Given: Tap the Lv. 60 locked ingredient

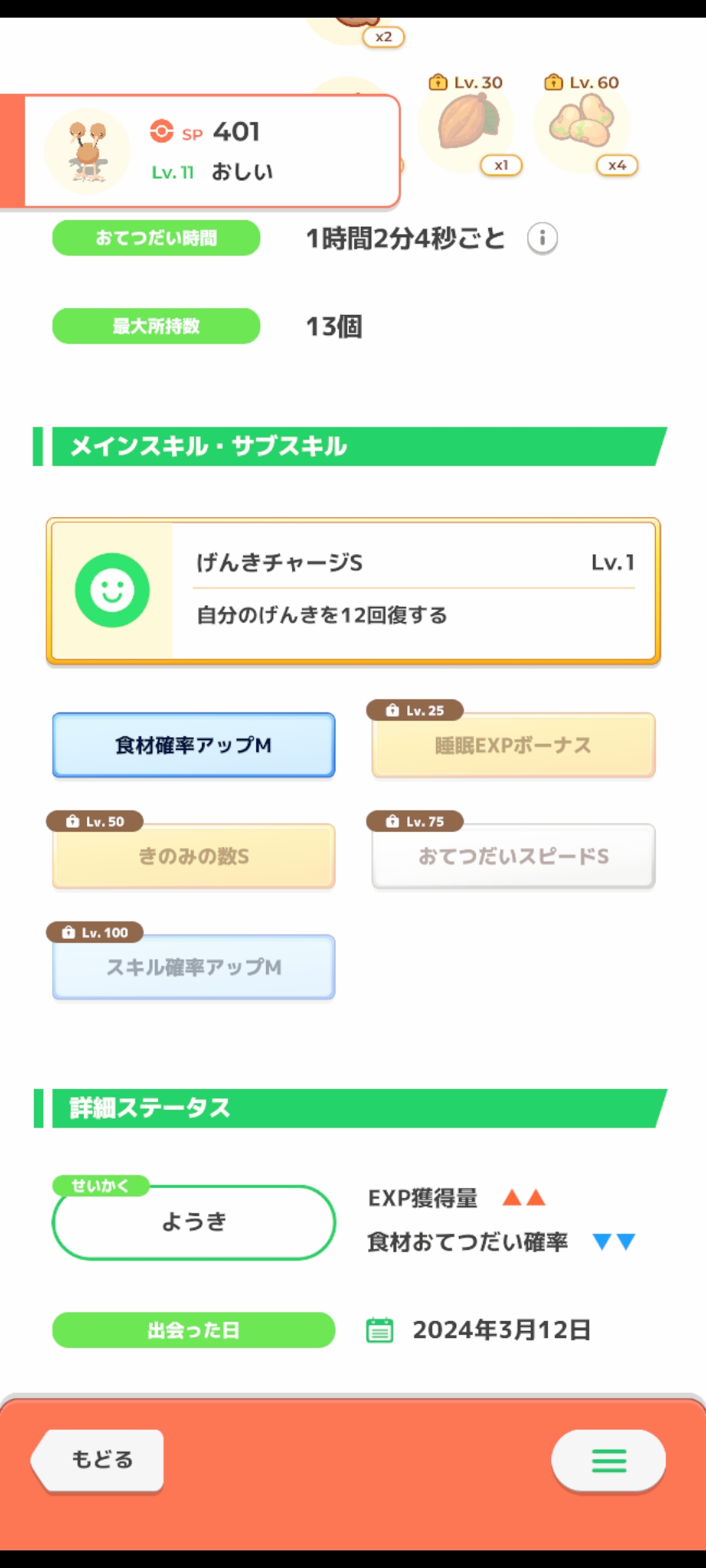Looking at the screenshot, I should [583, 124].
